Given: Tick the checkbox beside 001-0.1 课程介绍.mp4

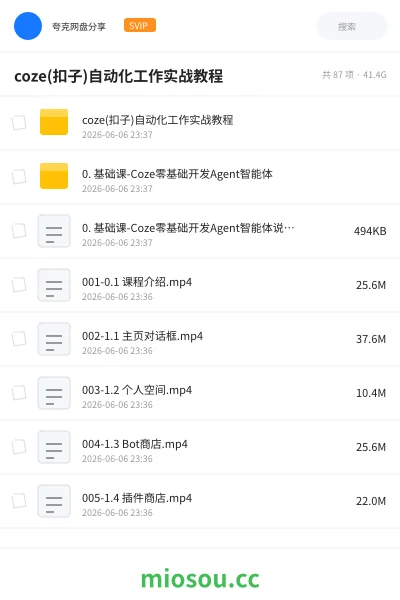Looking at the screenshot, I should (x=19, y=285).
